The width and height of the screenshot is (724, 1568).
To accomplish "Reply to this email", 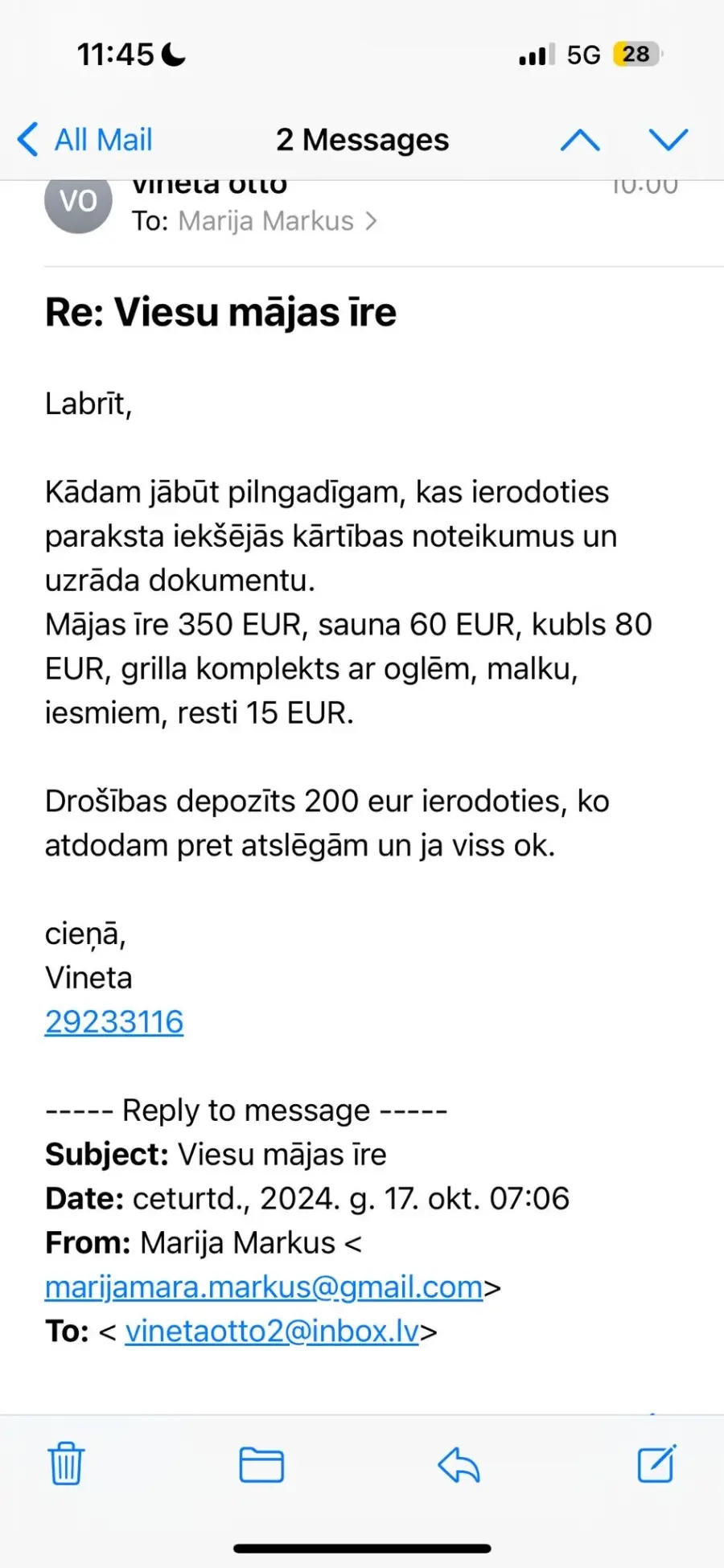I will point(459,1464).
